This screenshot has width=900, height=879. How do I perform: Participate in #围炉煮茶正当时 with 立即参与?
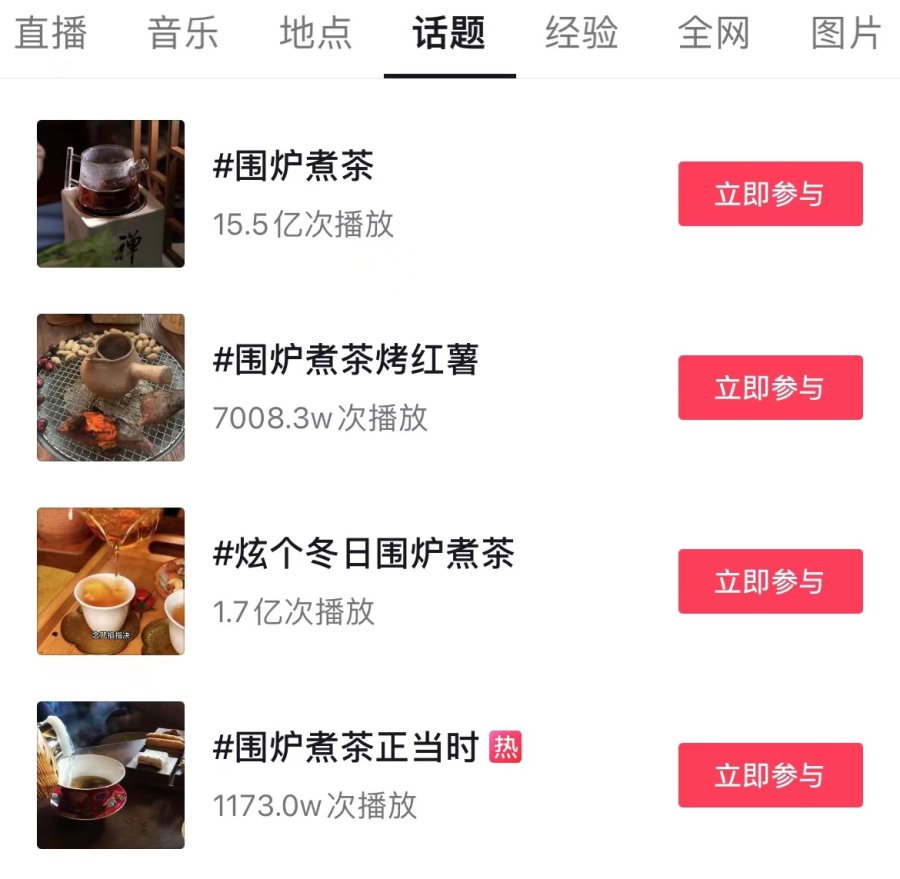[x=770, y=775]
